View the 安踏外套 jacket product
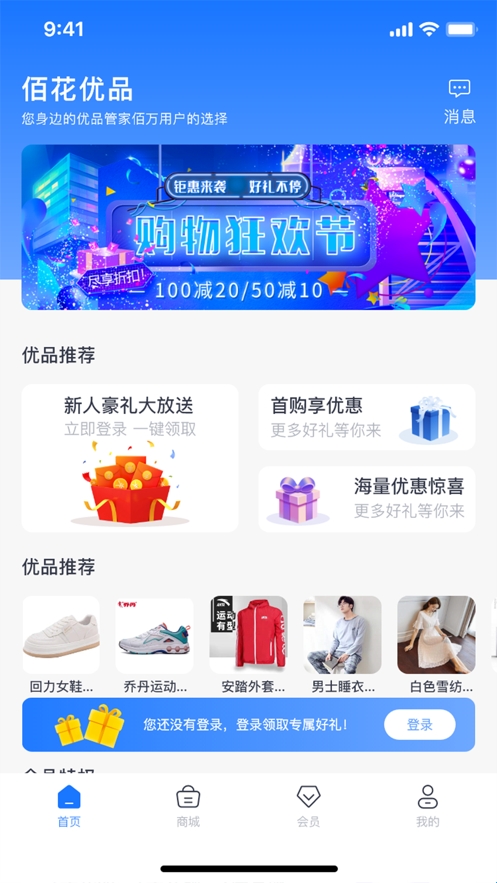Image resolution: width=497 pixels, height=883 pixels. tap(249, 645)
